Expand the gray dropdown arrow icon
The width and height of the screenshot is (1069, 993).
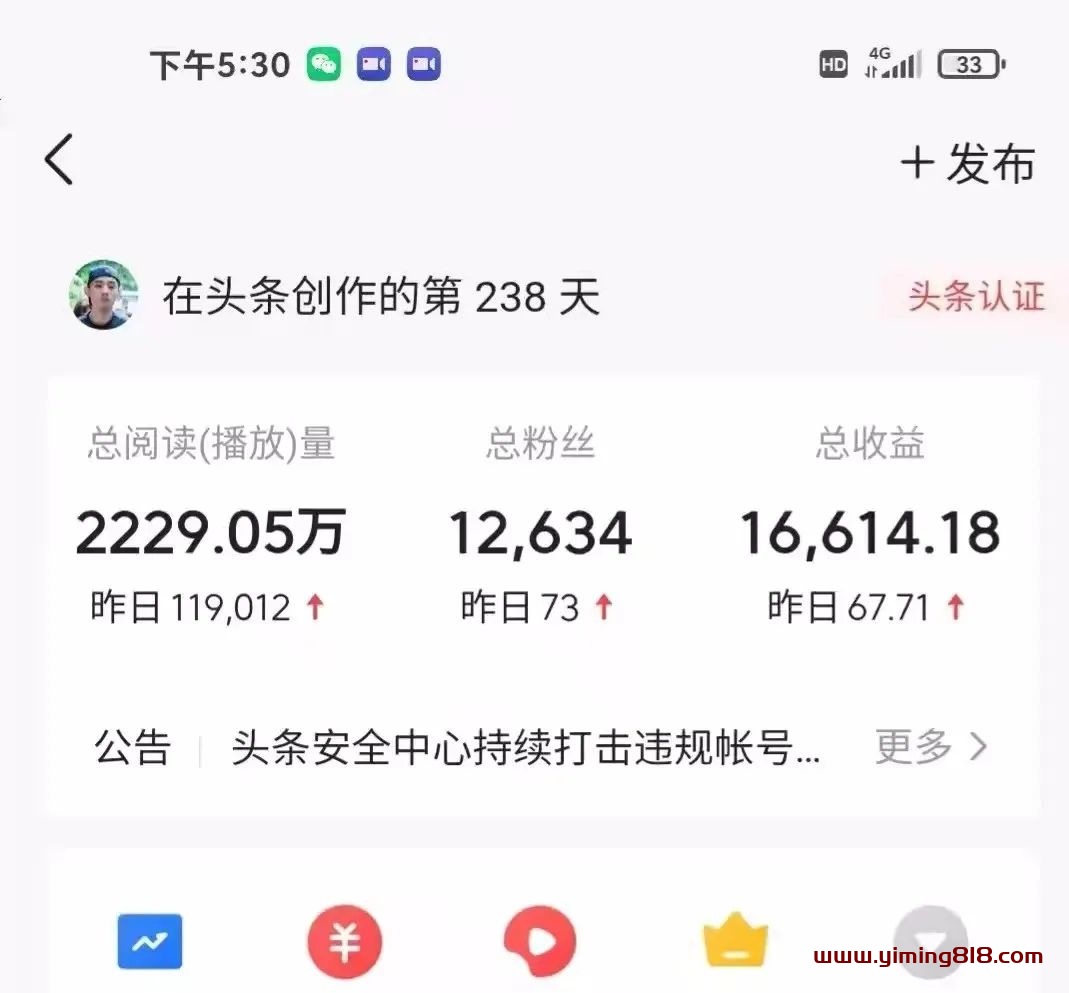929,941
